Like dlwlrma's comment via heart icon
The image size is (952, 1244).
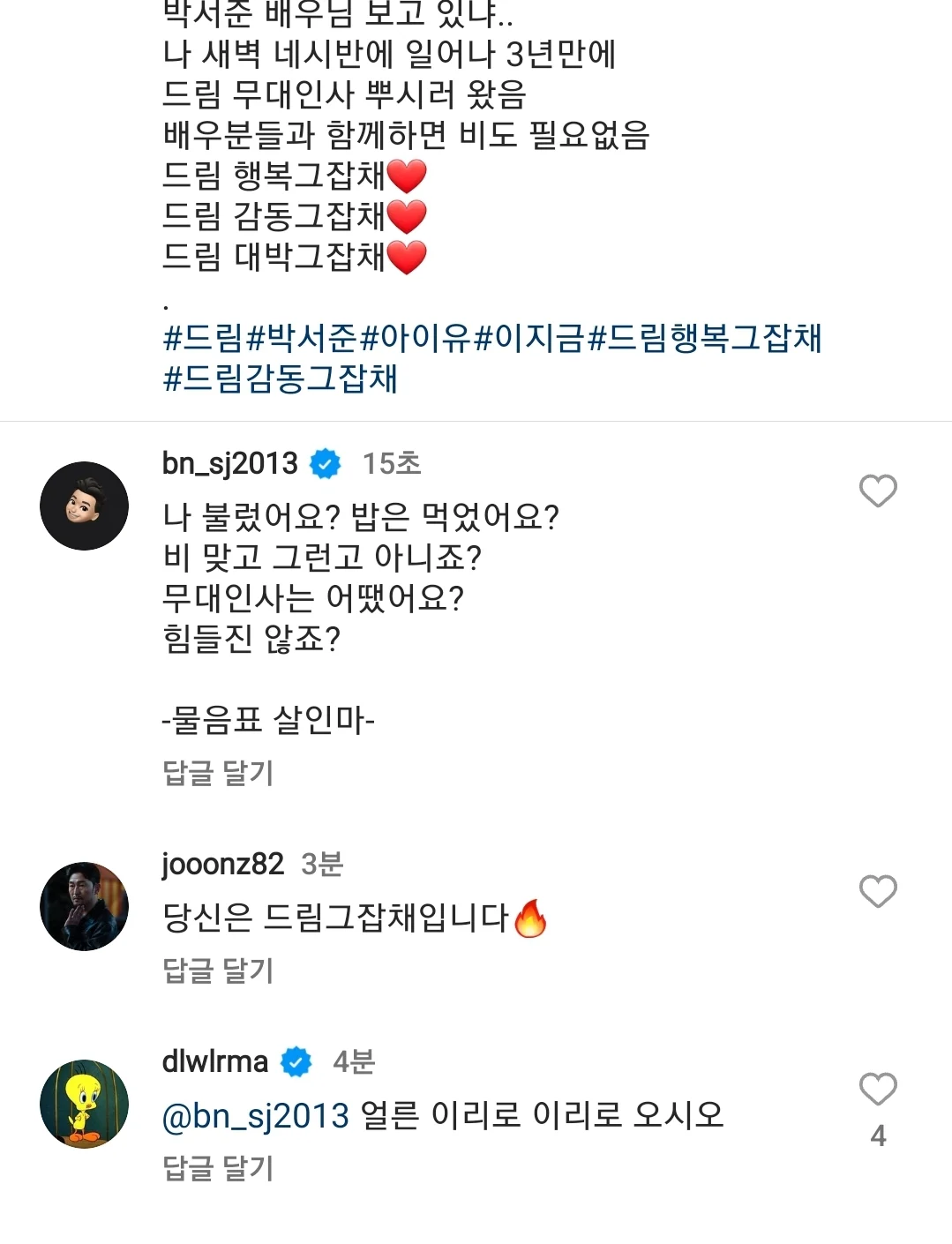pos(878,1091)
